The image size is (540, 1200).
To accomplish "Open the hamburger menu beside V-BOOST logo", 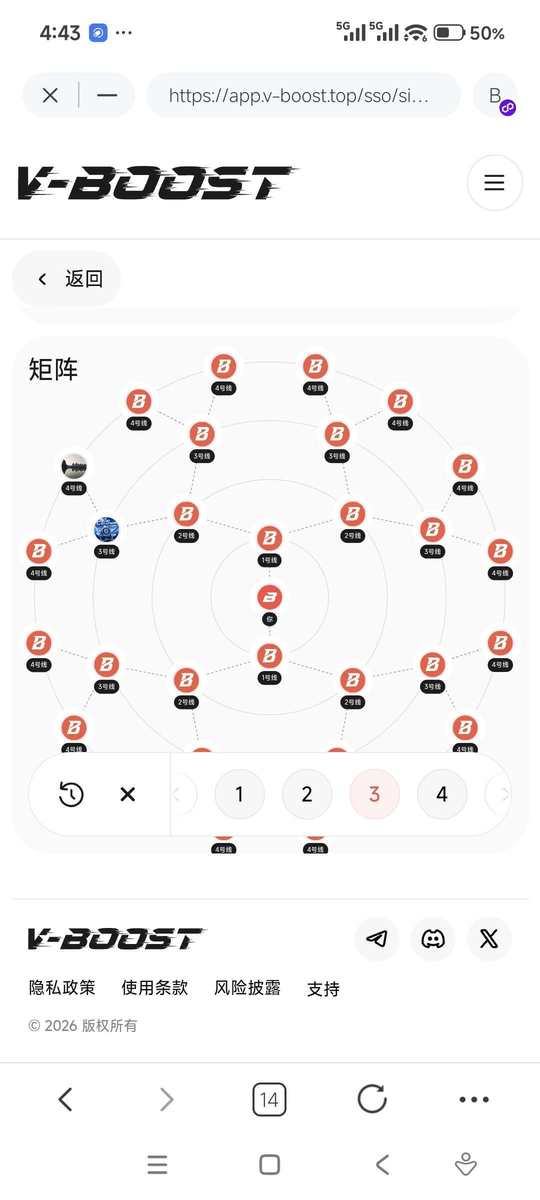I will [x=494, y=183].
